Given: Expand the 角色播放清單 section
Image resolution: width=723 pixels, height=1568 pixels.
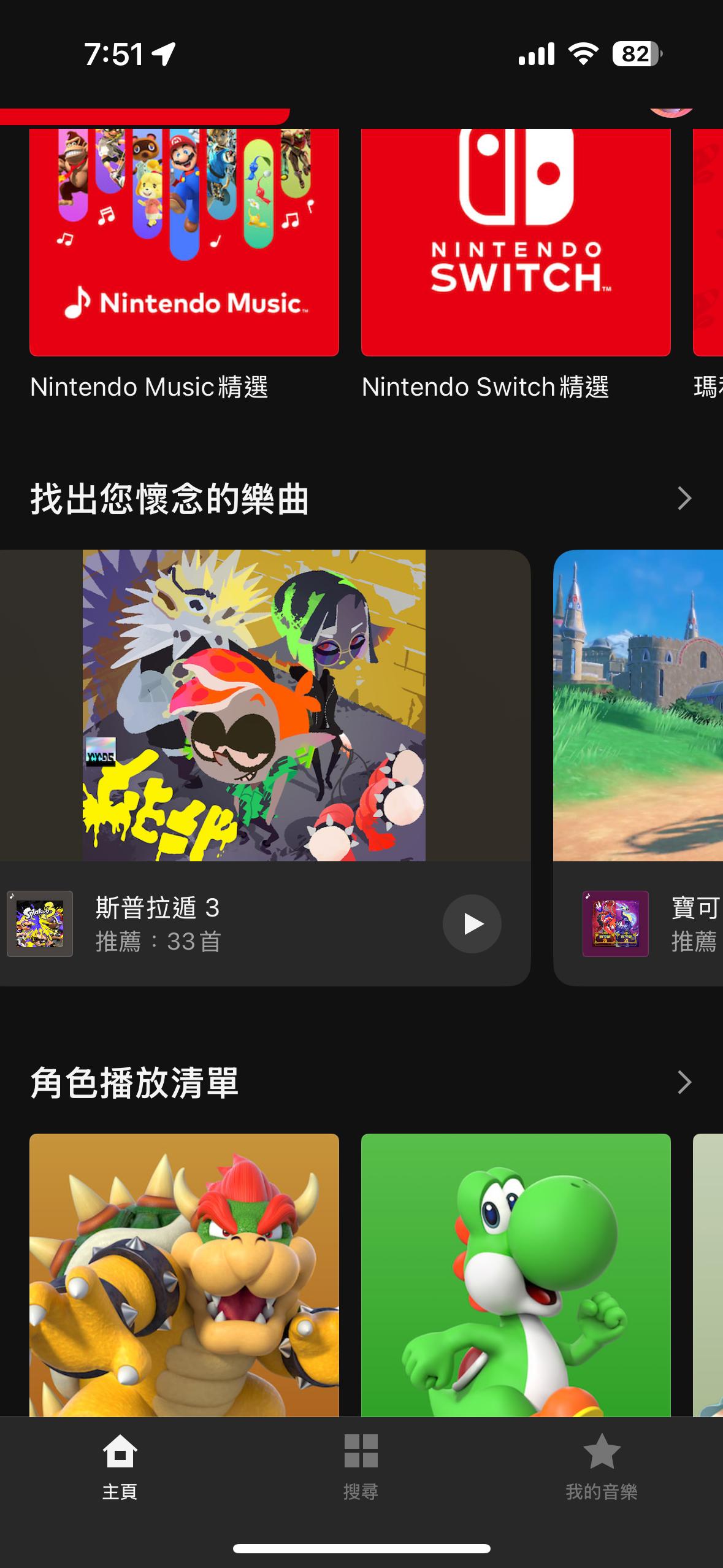Looking at the screenshot, I should (x=684, y=1082).
